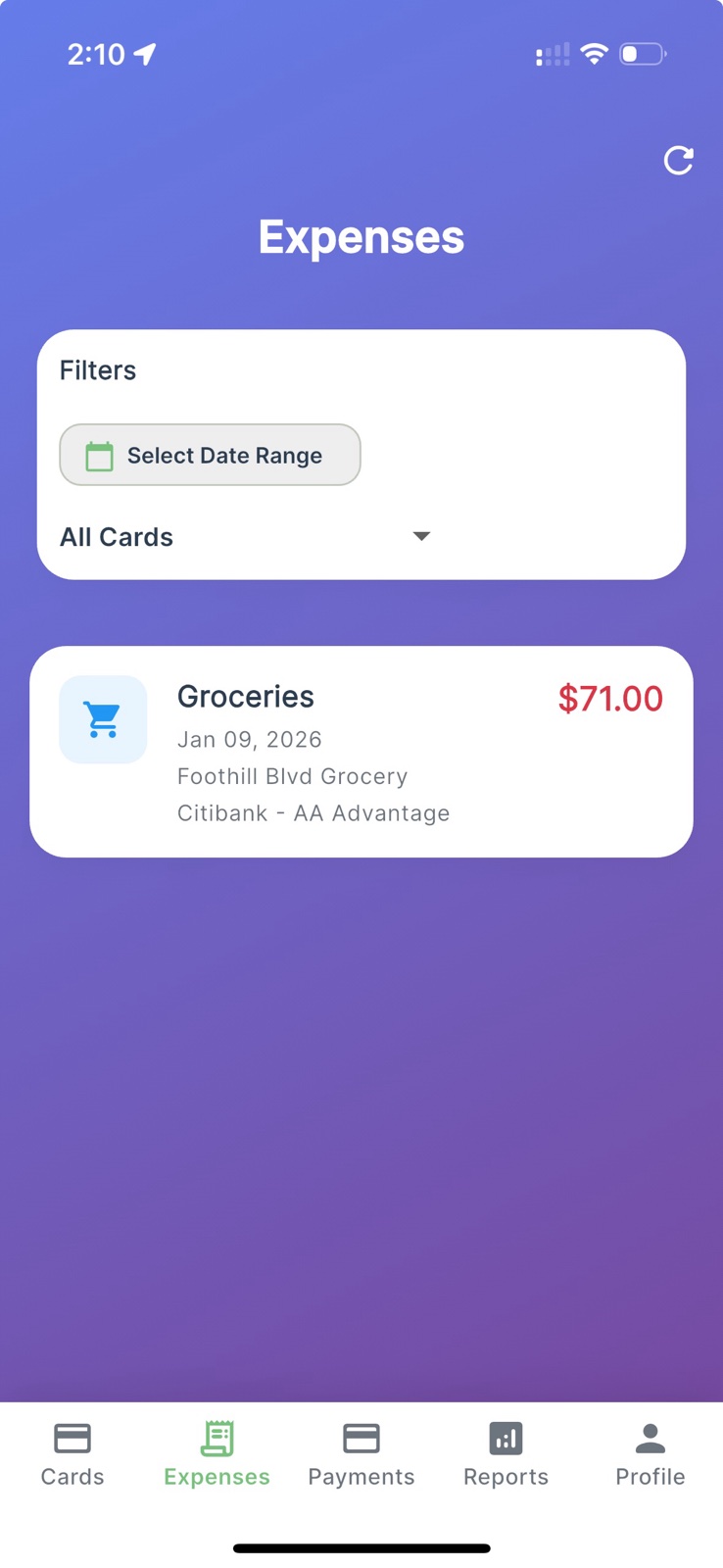Screen dimensions: 723x1568
Task: Tap the Expenses receipt icon in bottom navigation
Action: (217, 1434)
